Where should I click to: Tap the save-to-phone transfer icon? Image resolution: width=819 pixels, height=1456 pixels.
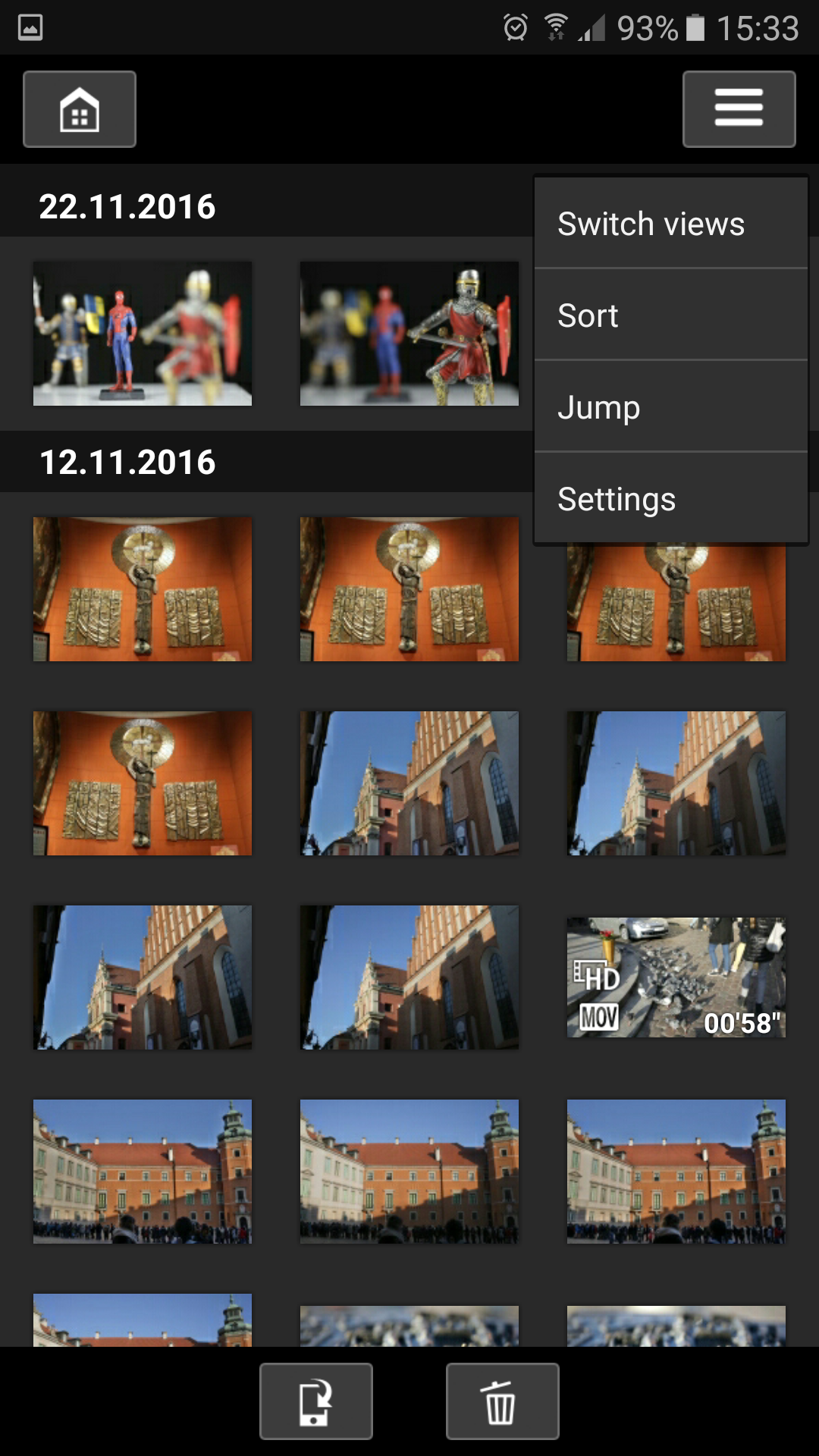pos(316,1401)
